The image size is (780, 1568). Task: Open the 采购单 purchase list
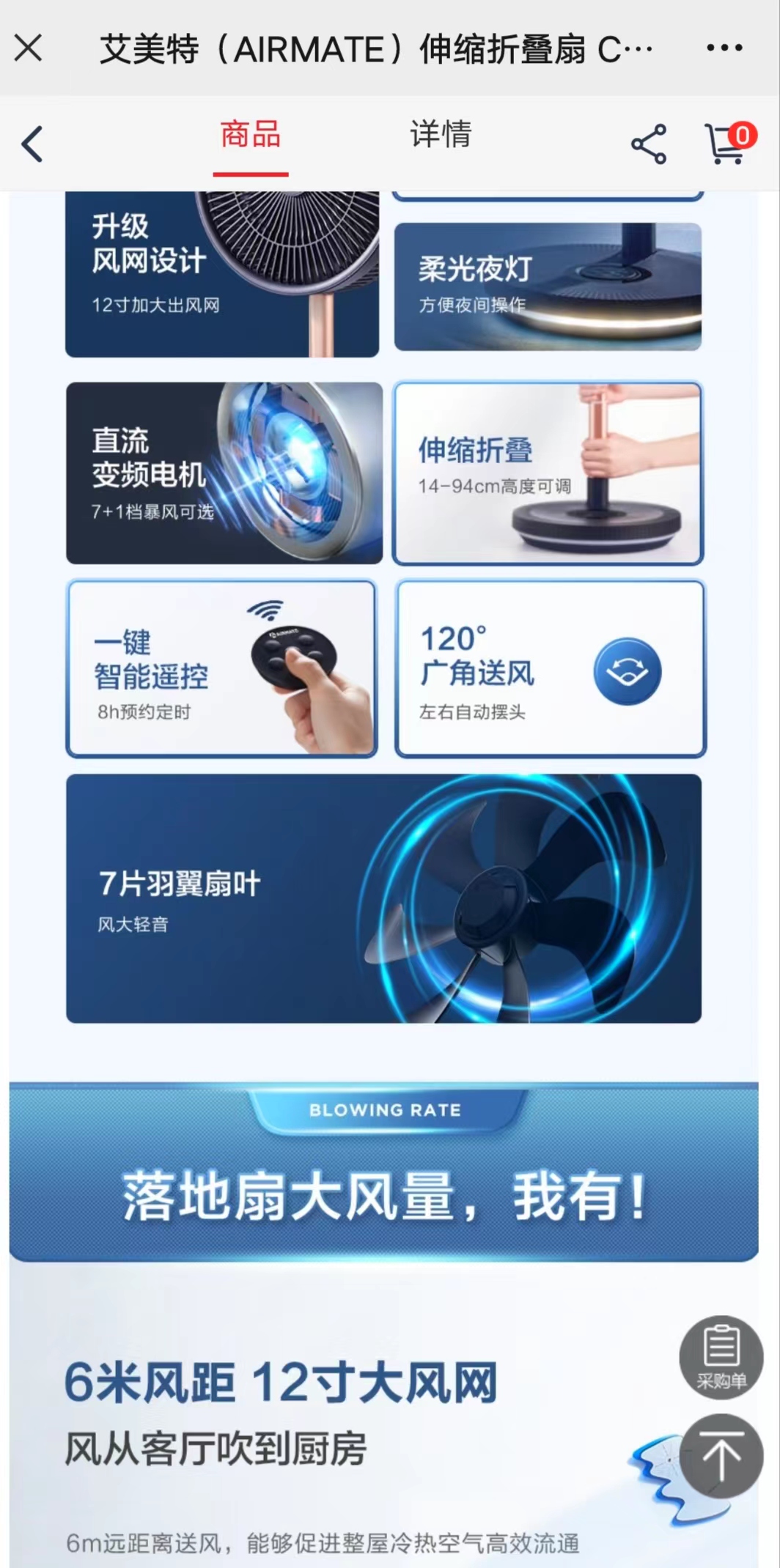pos(721,1357)
